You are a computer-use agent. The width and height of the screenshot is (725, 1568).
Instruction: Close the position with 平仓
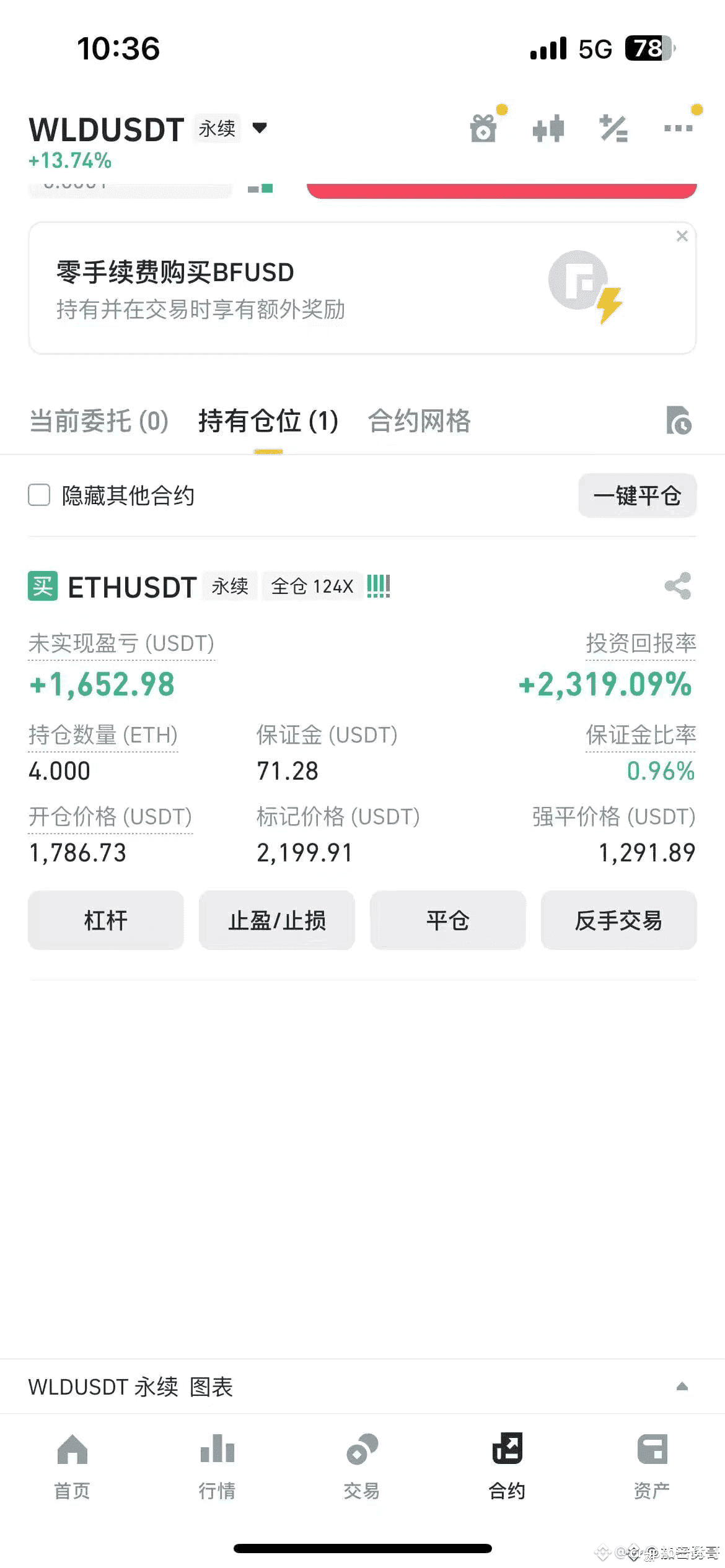click(x=447, y=920)
